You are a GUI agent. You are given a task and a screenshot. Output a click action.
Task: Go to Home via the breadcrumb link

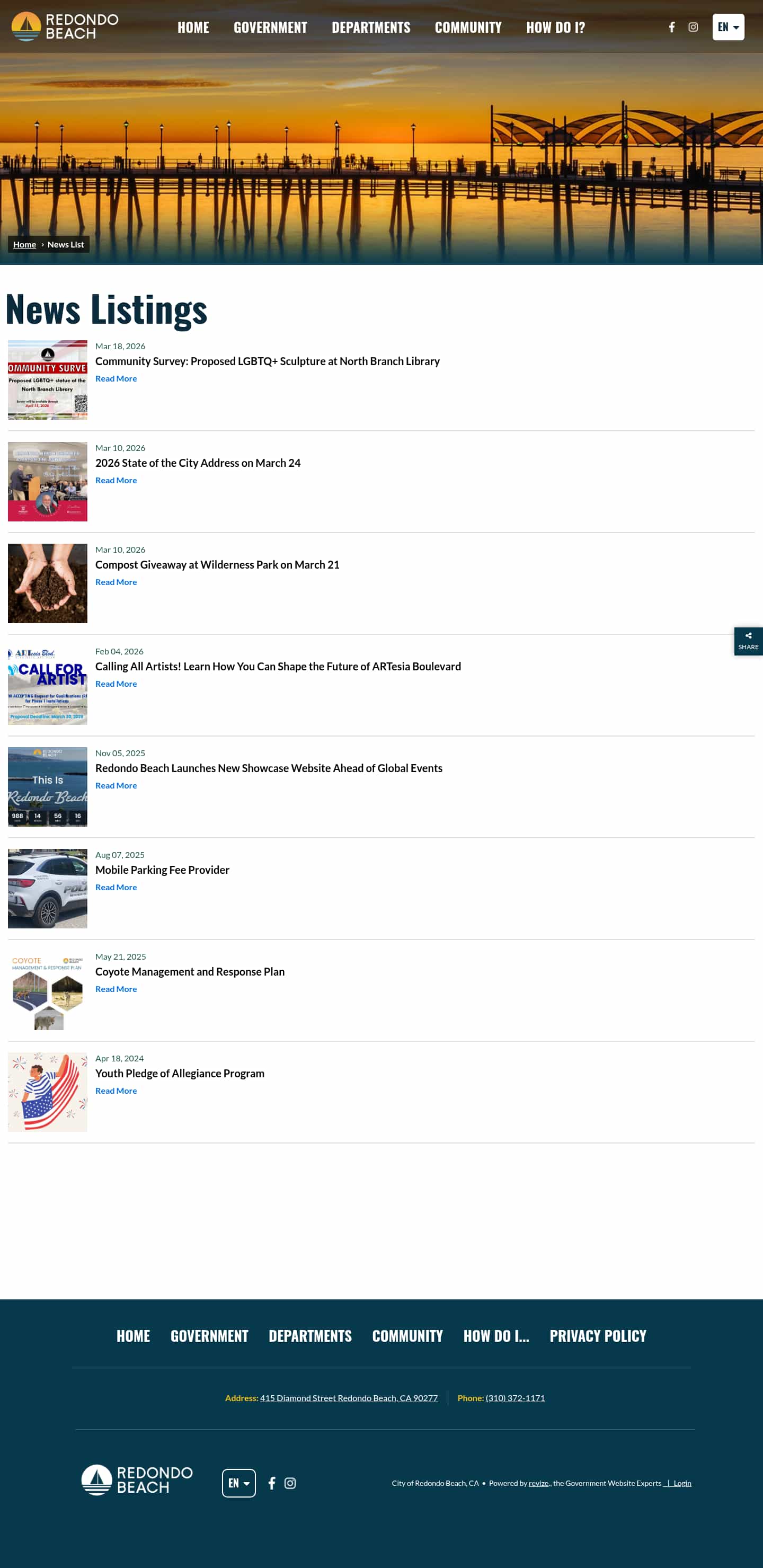pos(24,245)
